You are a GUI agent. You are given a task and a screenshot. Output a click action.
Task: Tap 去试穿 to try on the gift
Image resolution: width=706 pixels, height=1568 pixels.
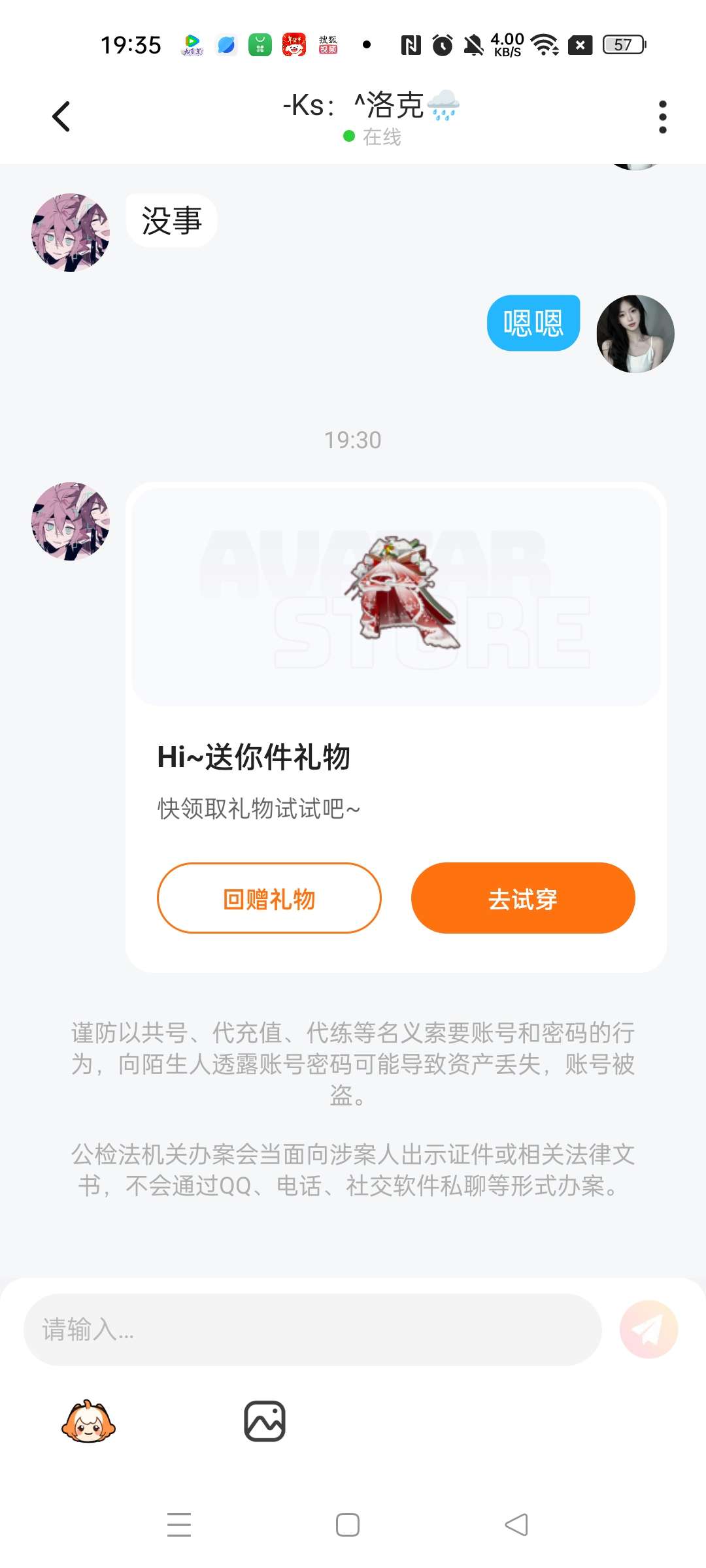click(523, 898)
